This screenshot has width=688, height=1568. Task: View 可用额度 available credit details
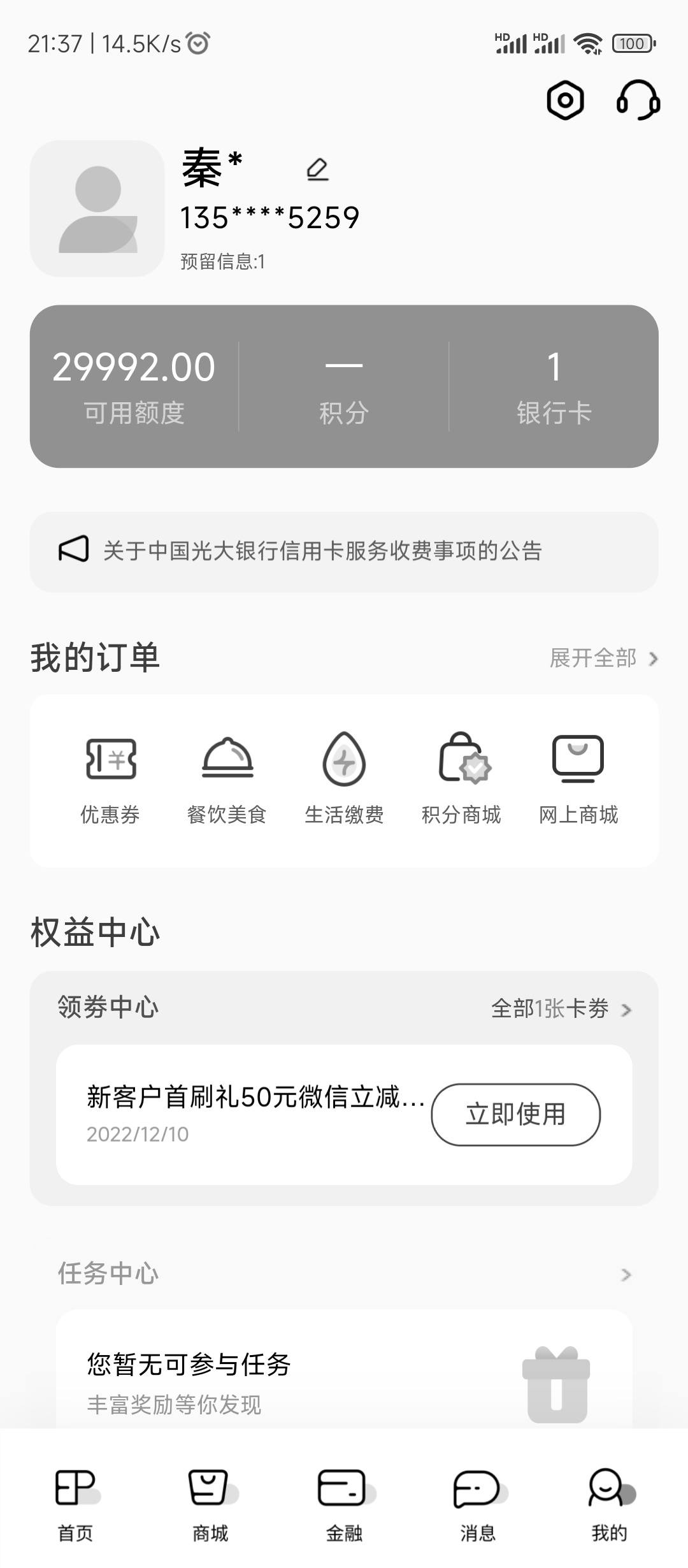coord(134,386)
